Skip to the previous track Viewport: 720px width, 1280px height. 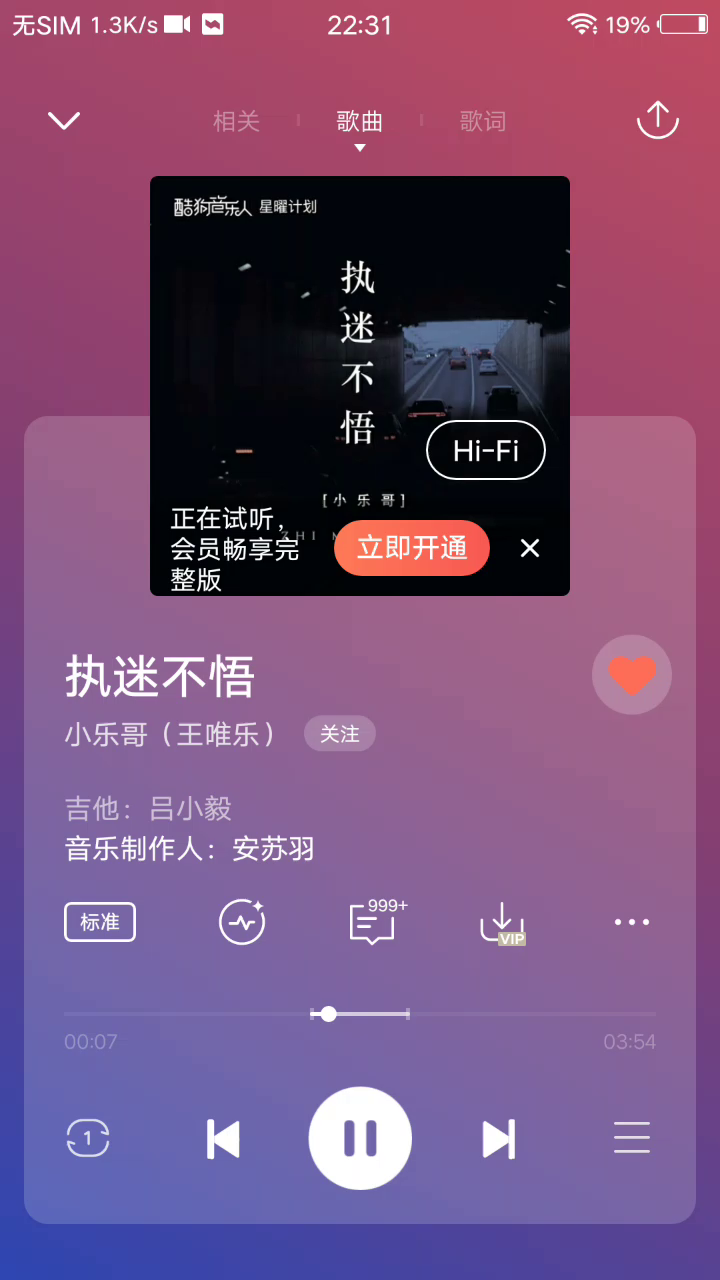223,1139
